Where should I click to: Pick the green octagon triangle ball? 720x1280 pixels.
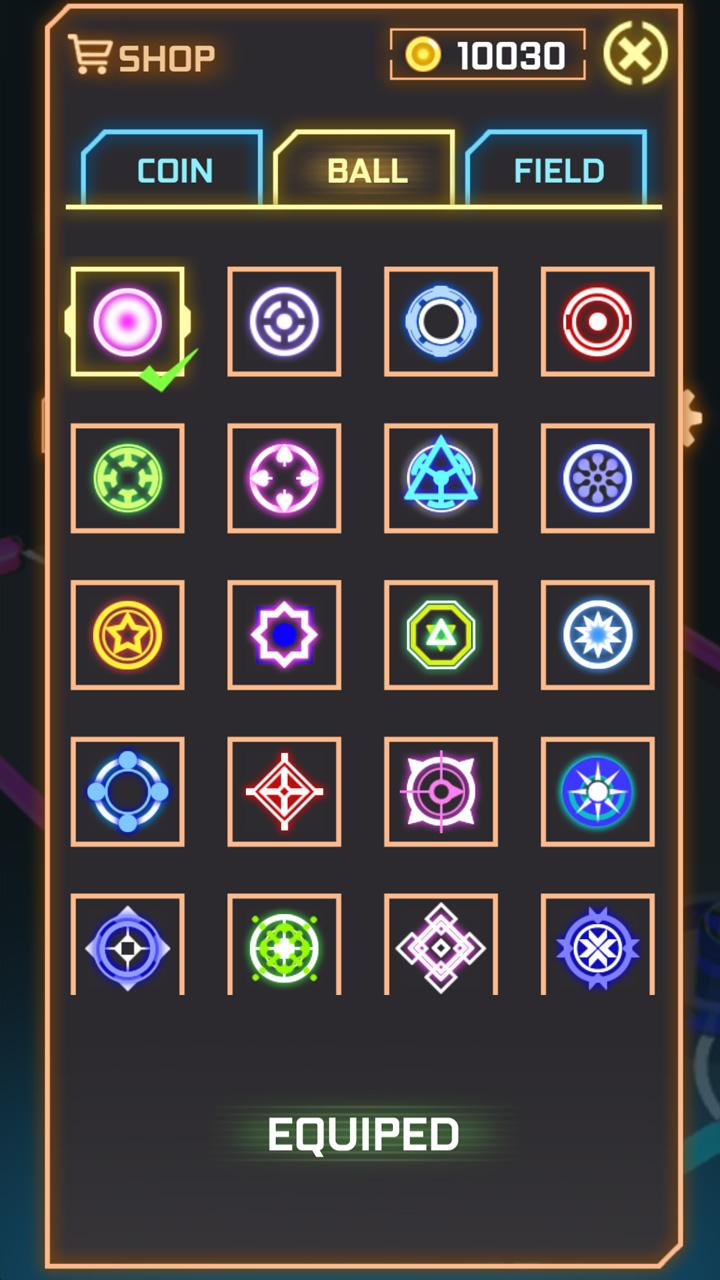441,636
